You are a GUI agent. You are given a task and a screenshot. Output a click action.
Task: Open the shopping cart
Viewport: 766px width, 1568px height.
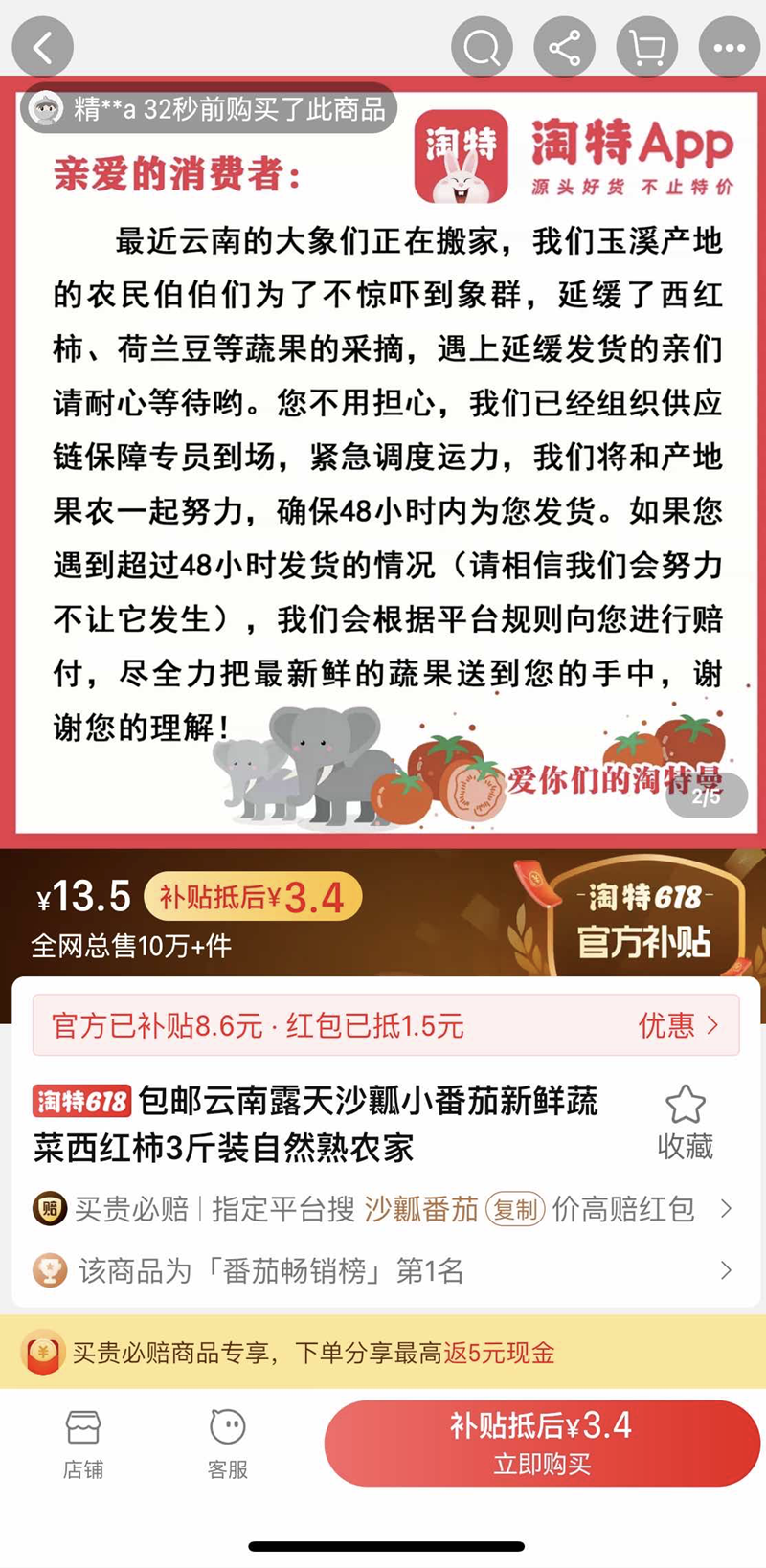pos(646,47)
